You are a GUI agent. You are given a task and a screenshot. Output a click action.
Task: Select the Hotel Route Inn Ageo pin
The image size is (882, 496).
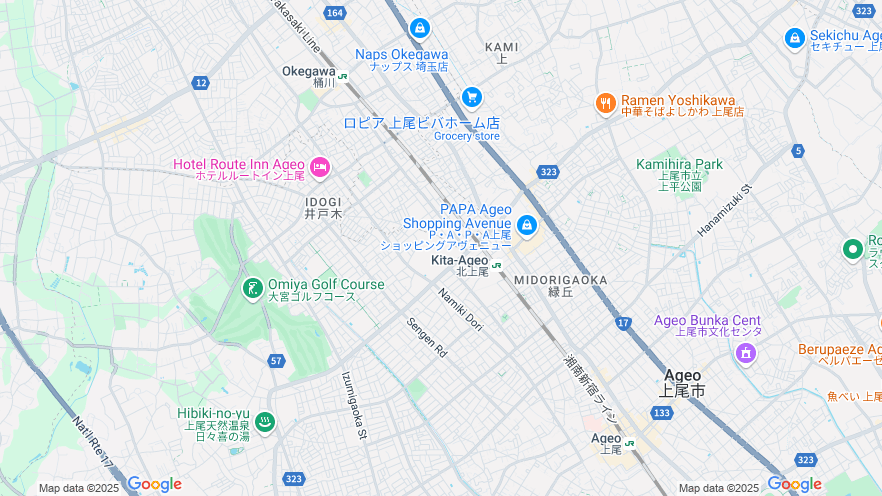click(x=320, y=167)
